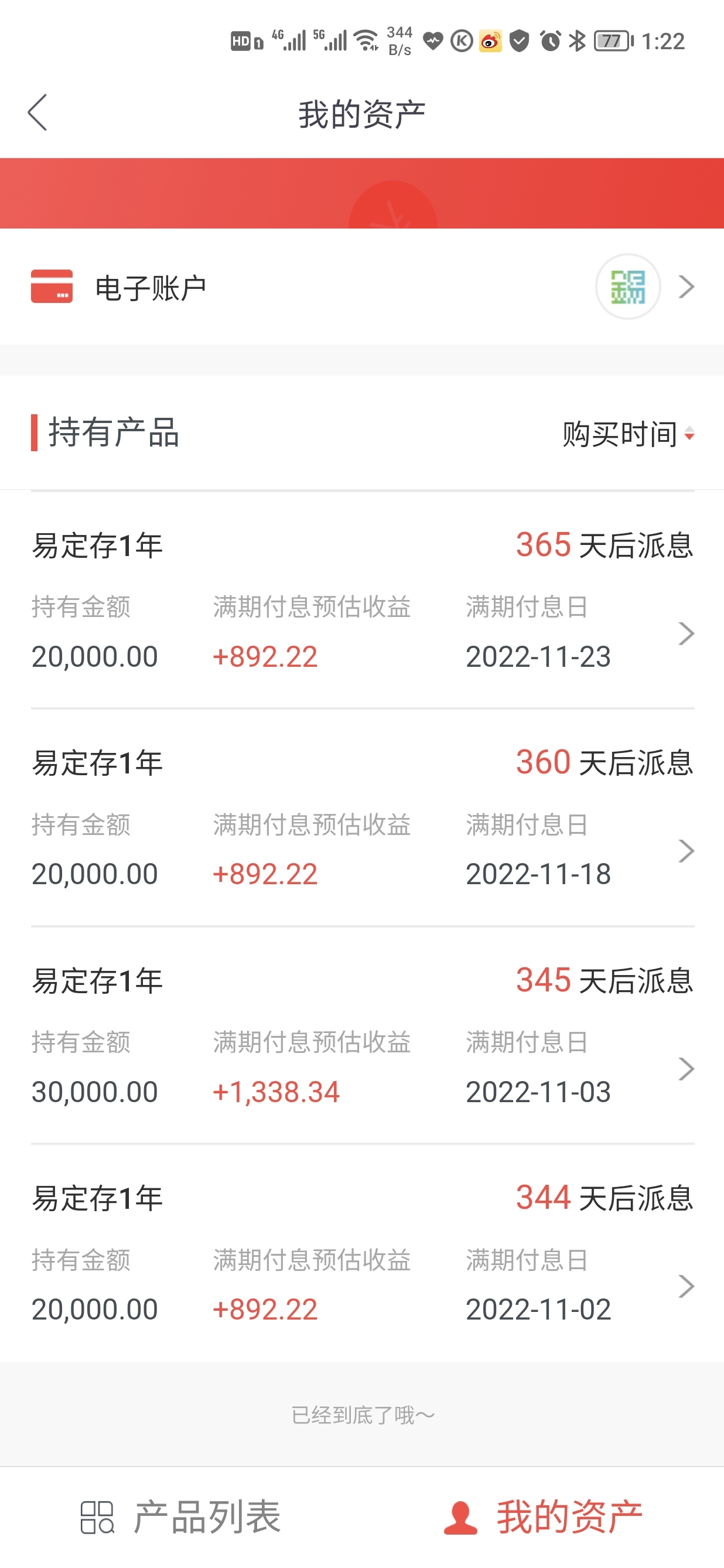The height and width of the screenshot is (1568, 724).
Task: Select the 我的资产 bottom tab
Action: pyautogui.click(x=542, y=1516)
